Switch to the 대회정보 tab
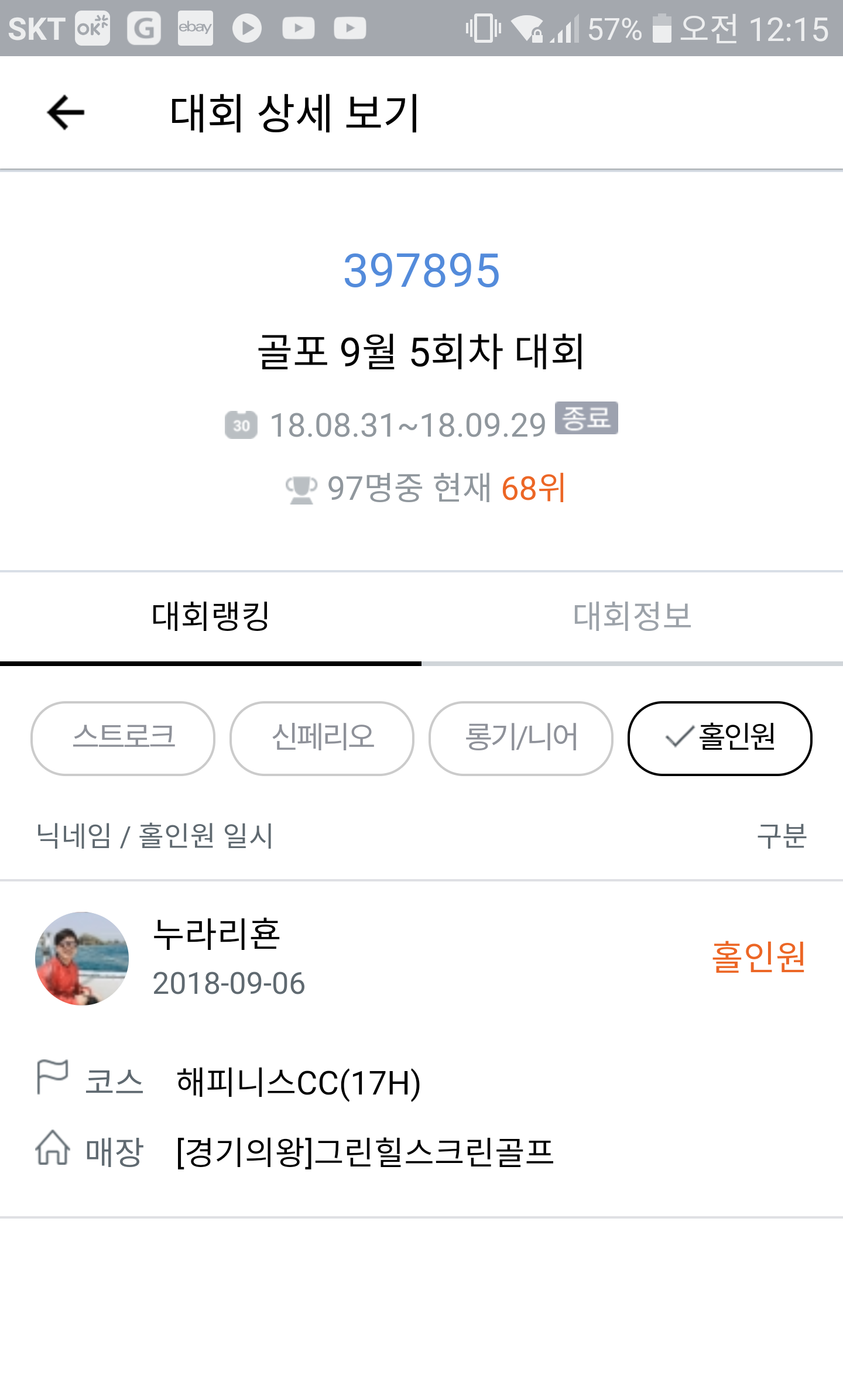 [x=632, y=617]
